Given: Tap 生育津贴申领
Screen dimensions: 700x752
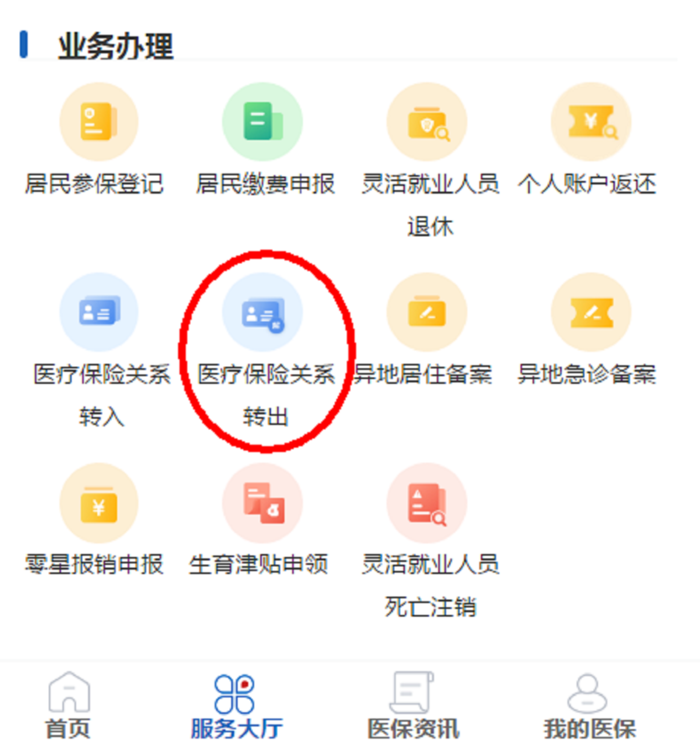Looking at the screenshot, I should pyautogui.click(x=262, y=503).
